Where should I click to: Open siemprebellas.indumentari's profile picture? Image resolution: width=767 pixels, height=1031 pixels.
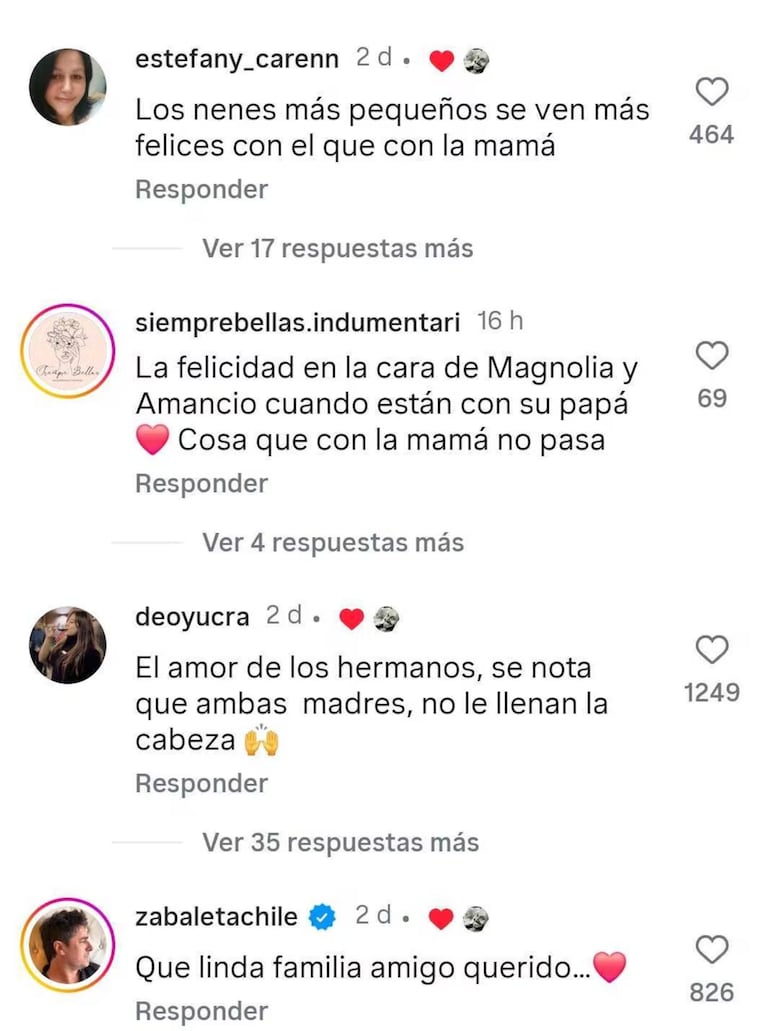point(67,351)
